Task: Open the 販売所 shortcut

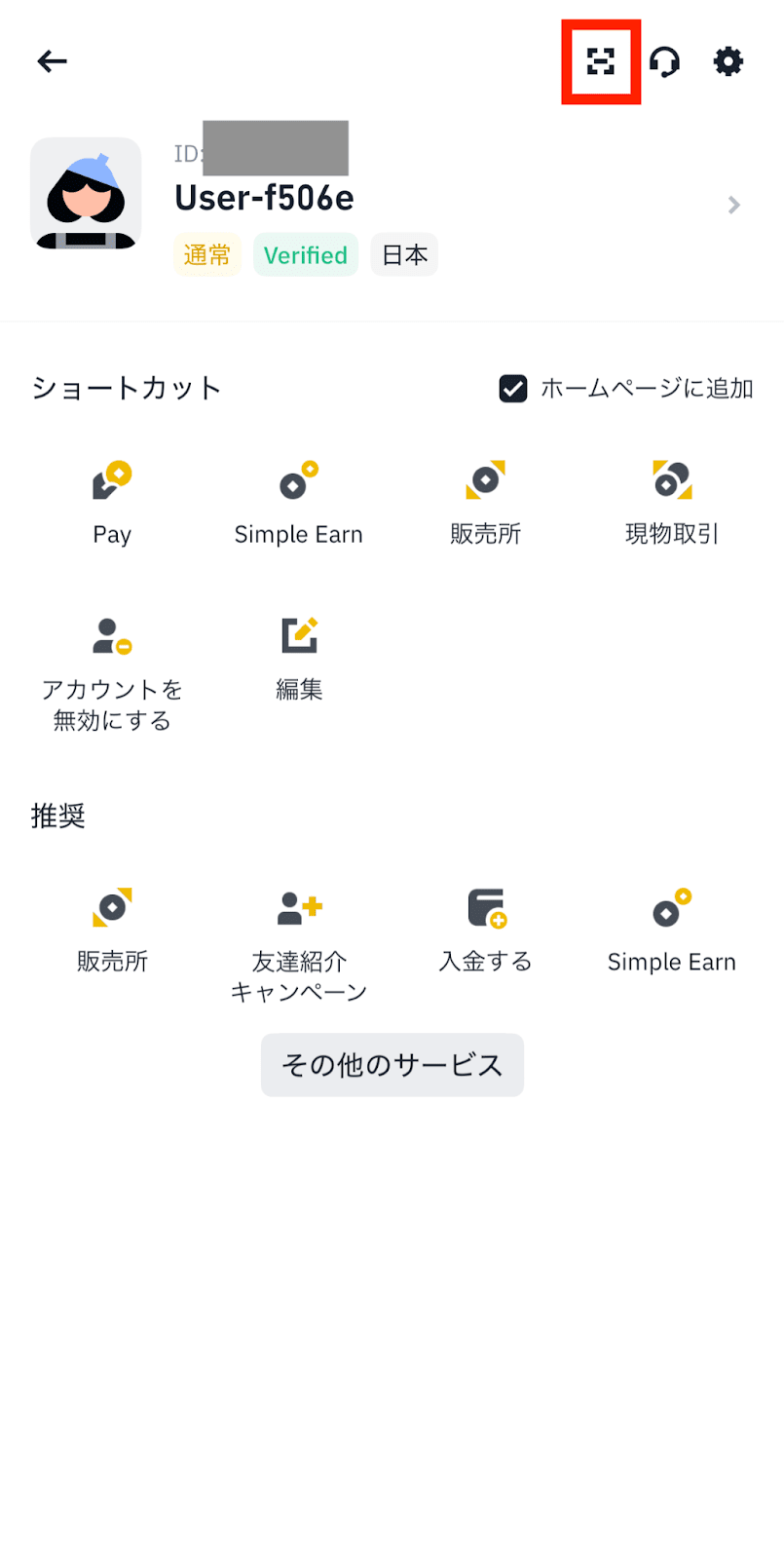Action: coord(485,477)
